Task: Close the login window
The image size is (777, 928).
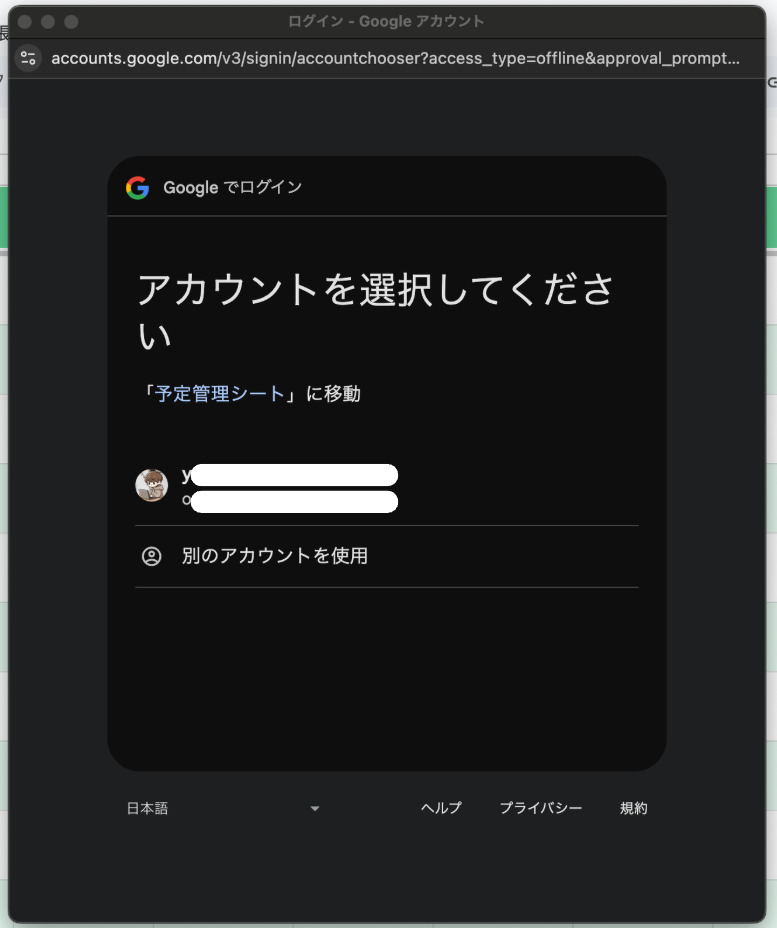Action: click(x=24, y=21)
